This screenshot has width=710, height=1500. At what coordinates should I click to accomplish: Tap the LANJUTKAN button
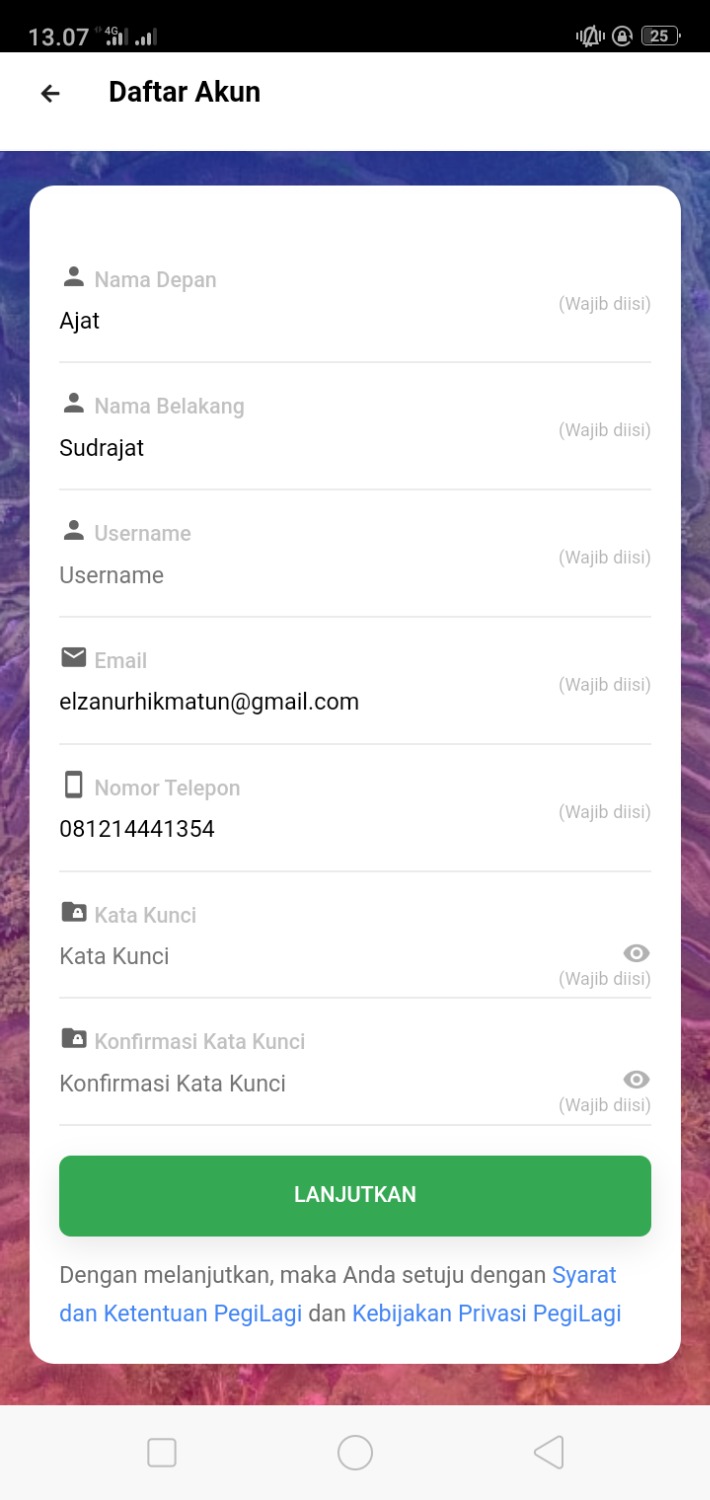tap(355, 1195)
